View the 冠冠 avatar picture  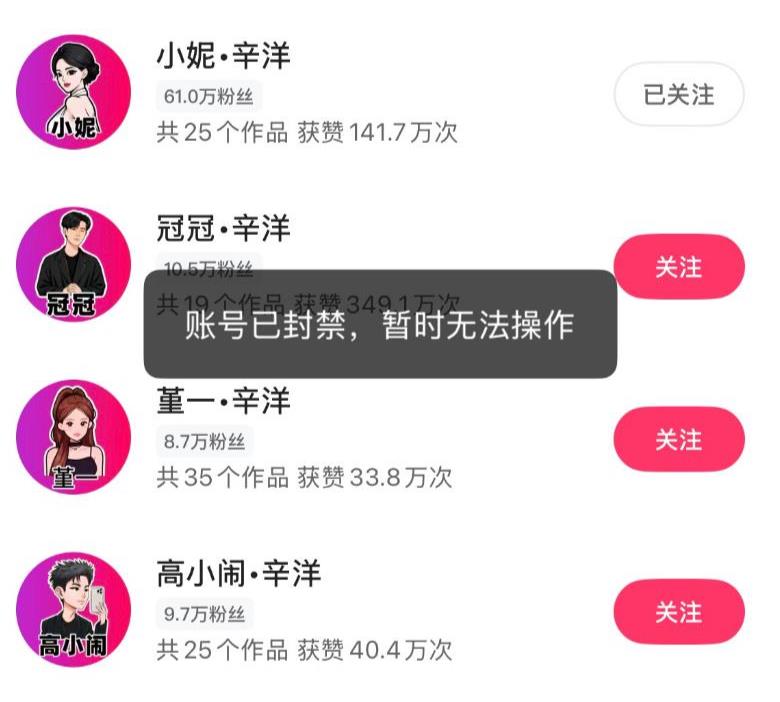(x=74, y=264)
